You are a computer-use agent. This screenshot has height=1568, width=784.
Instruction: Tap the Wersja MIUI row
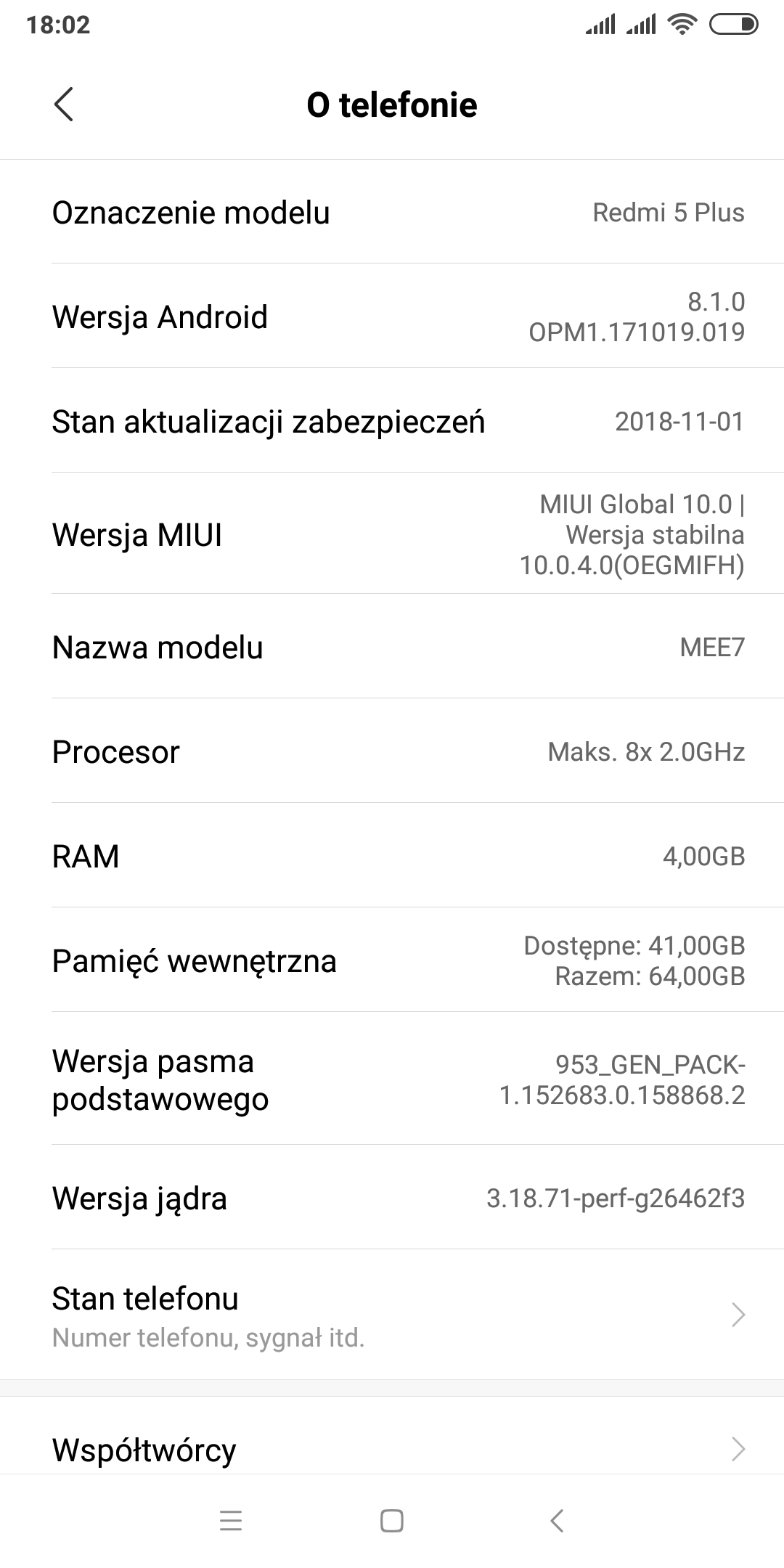[x=392, y=534]
